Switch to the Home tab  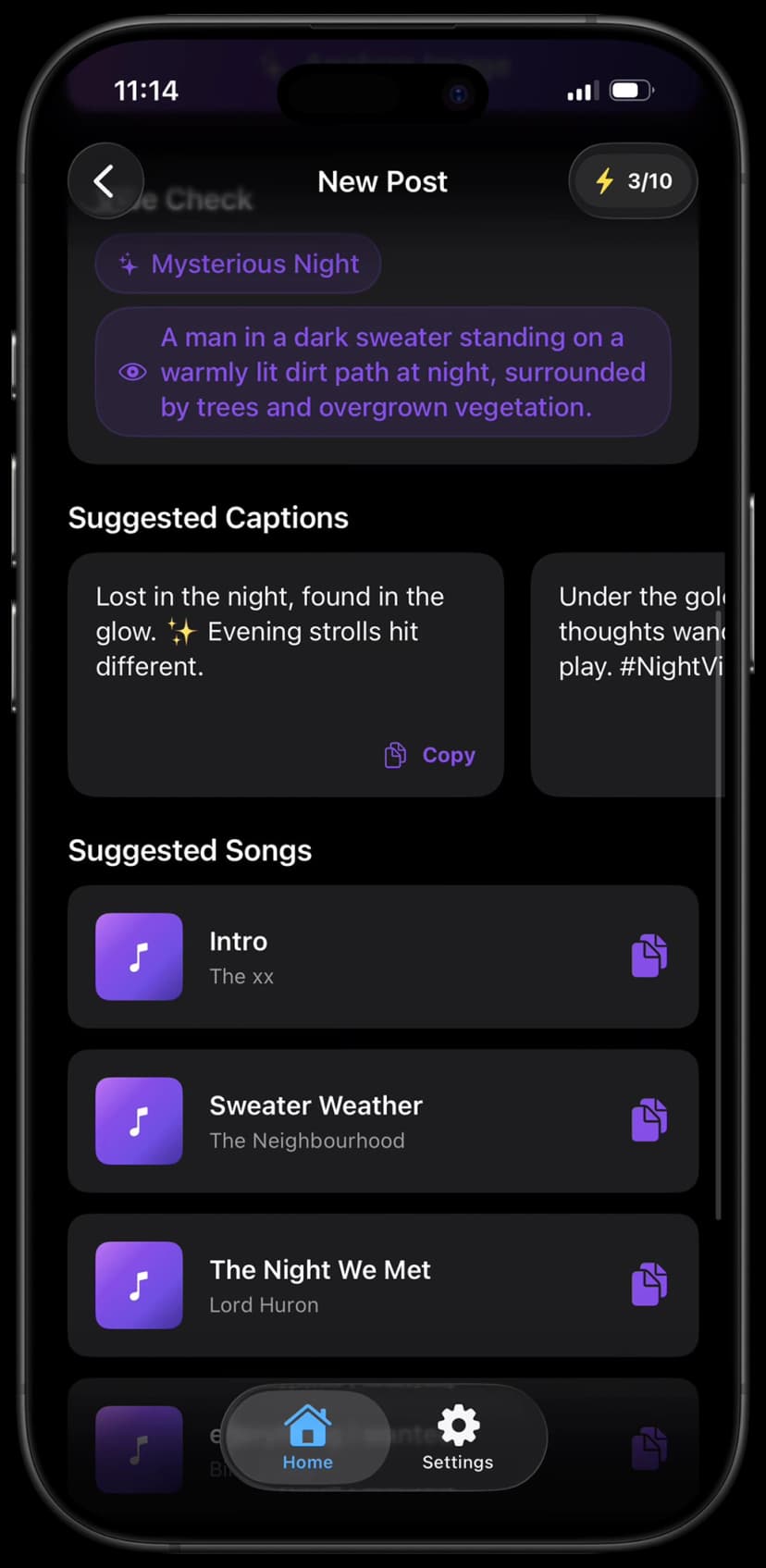click(307, 1437)
